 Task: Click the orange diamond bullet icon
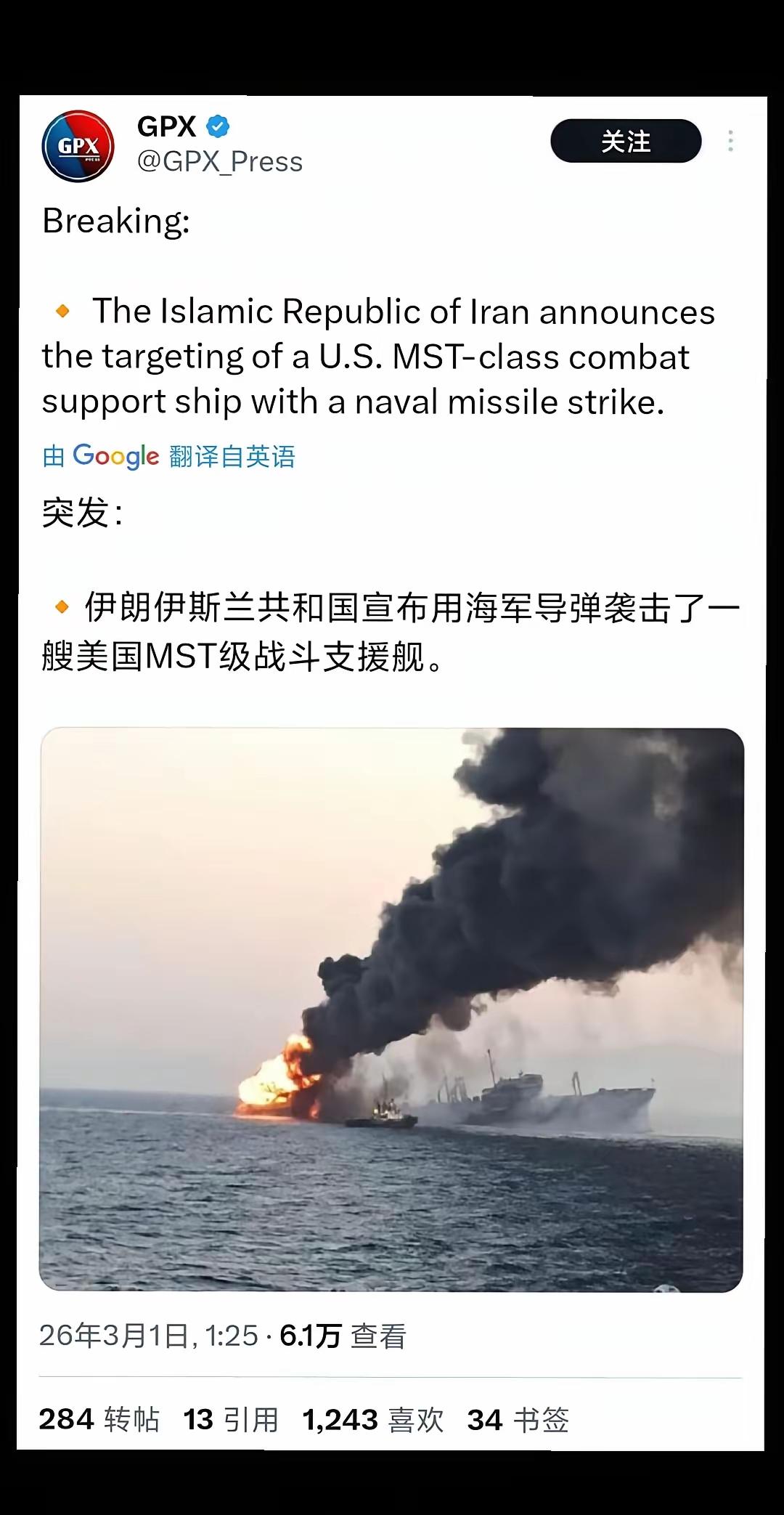pyautogui.click(x=61, y=311)
